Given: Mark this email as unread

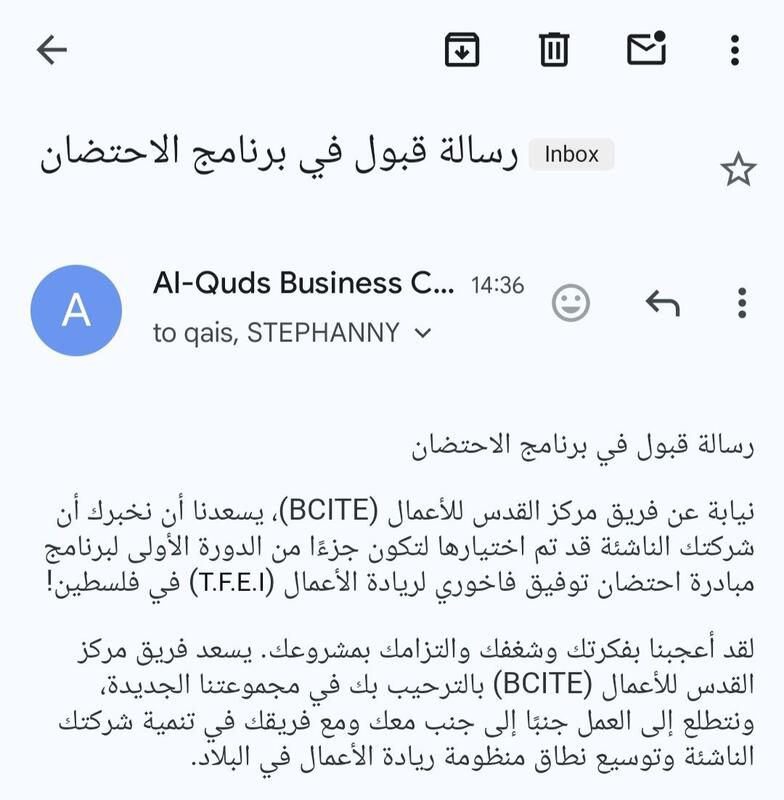Looking at the screenshot, I should coord(647,48).
